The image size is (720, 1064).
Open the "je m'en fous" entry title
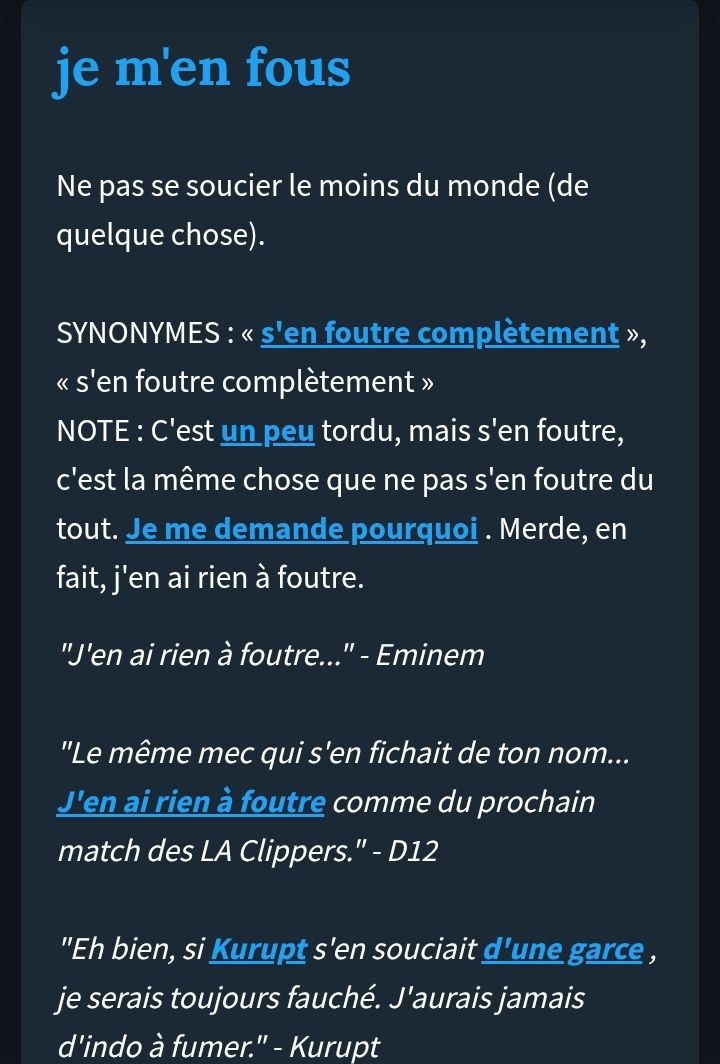pos(202,69)
